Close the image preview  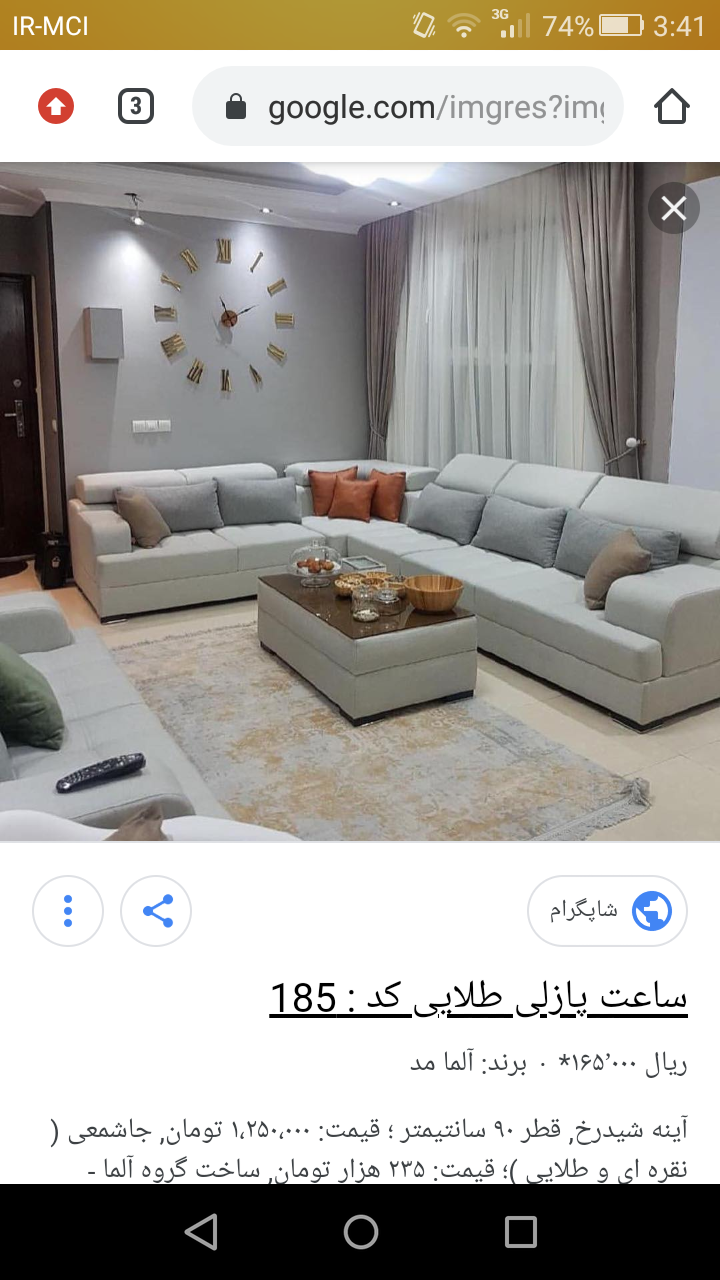[x=673, y=209]
